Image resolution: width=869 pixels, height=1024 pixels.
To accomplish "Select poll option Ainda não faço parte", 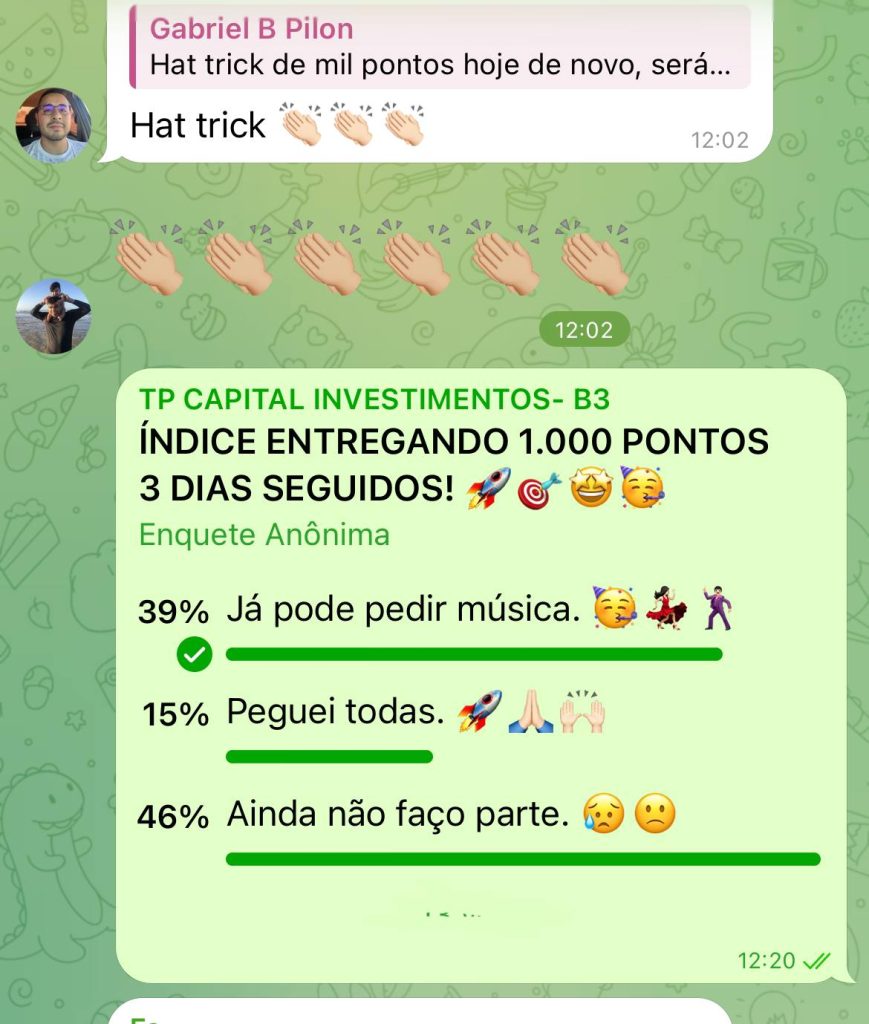I will coord(390,816).
